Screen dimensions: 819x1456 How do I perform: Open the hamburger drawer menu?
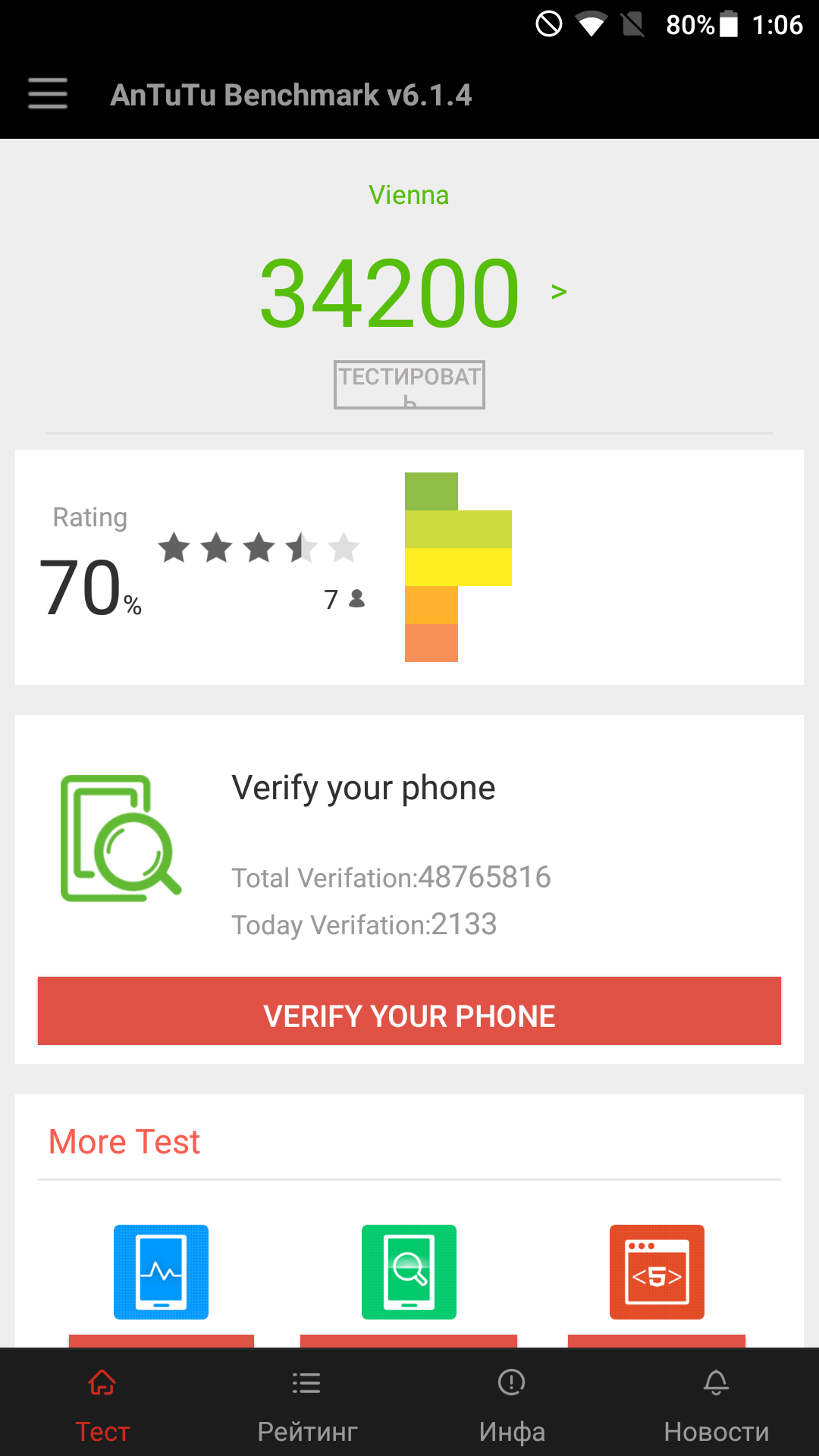pos(48,94)
